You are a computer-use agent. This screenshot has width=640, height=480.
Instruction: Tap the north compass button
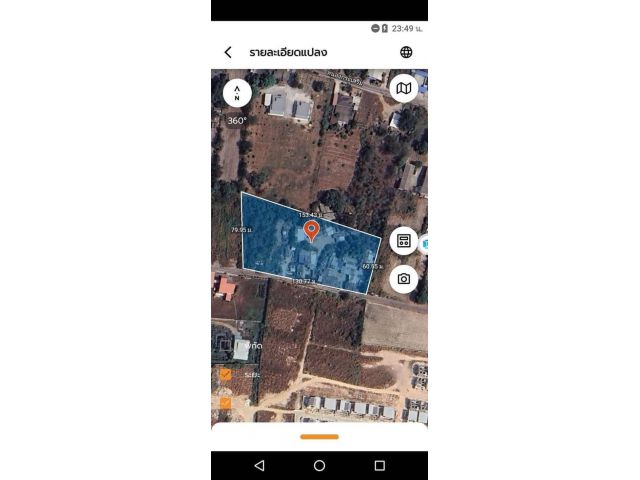(x=237, y=92)
